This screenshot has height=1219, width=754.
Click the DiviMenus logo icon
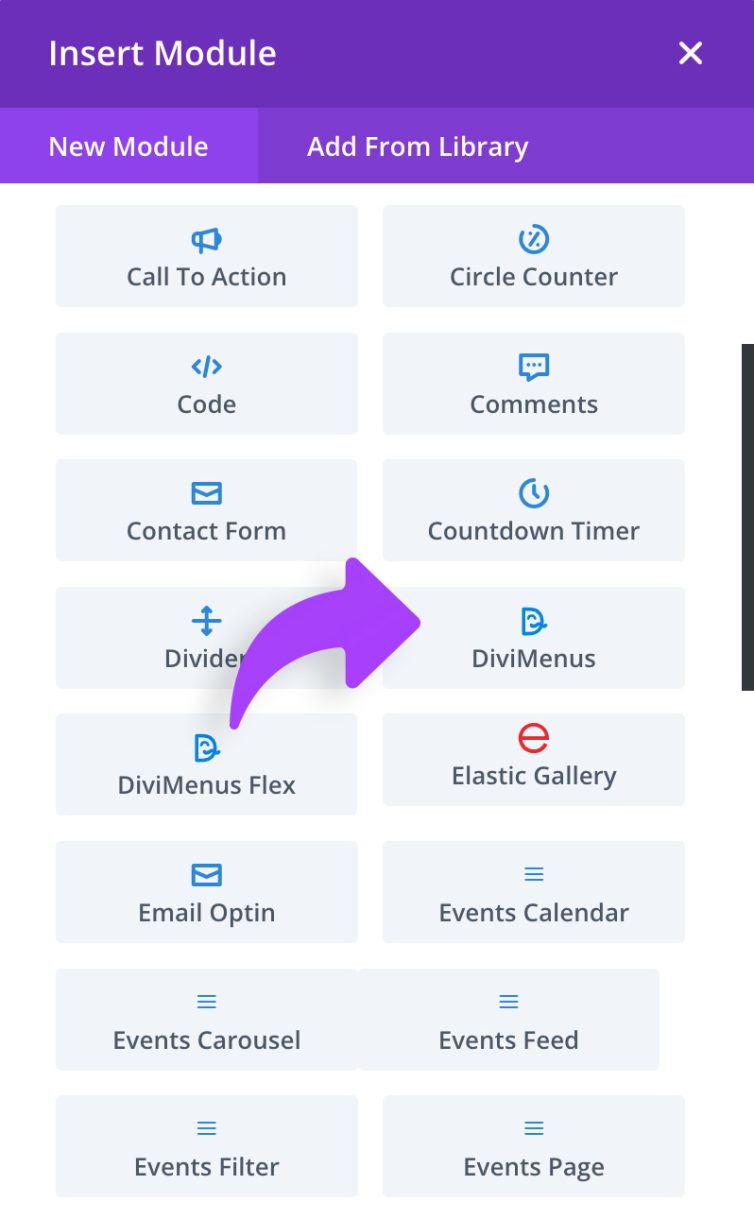point(533,622)
